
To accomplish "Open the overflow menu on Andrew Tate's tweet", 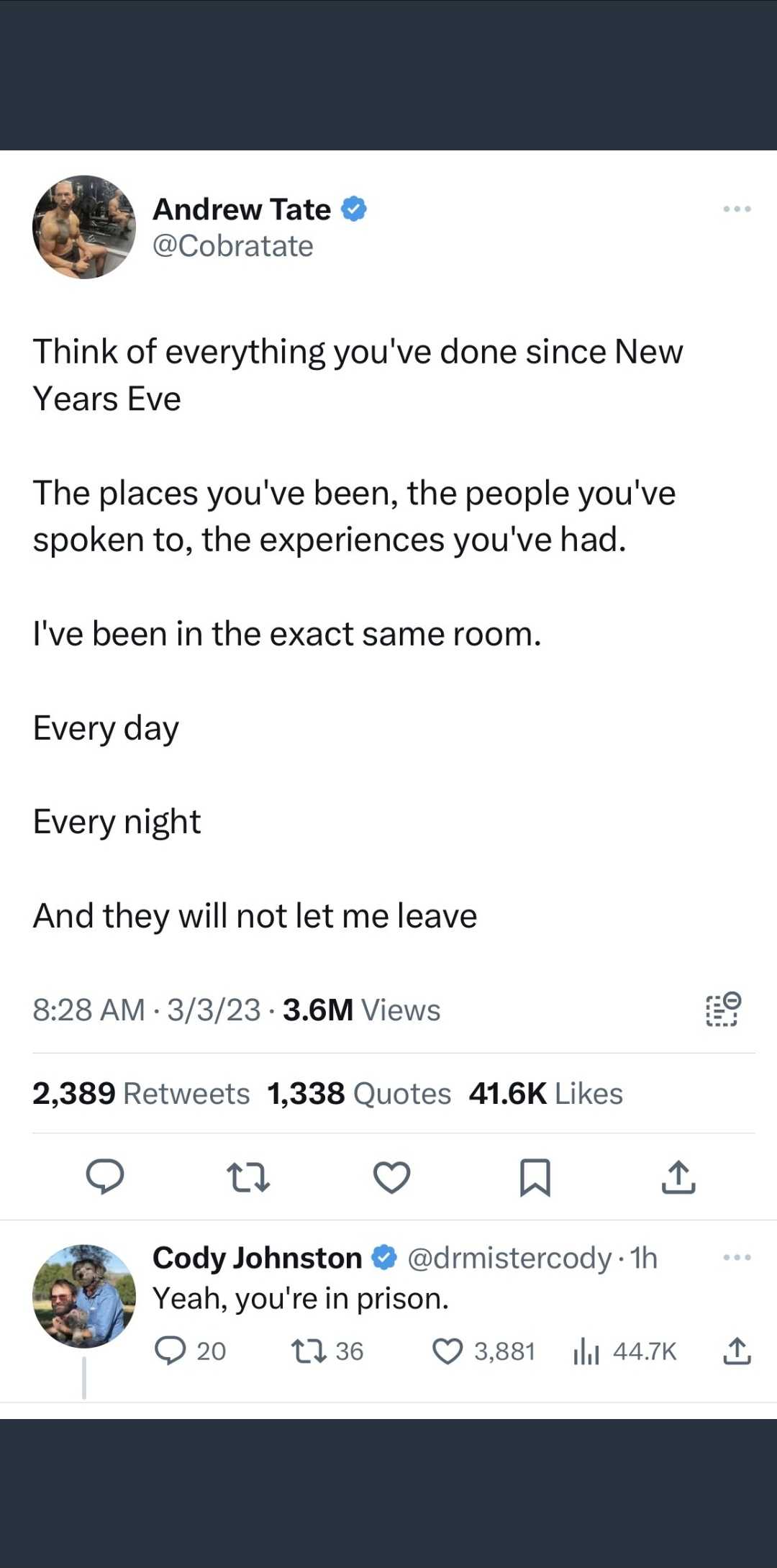I will click(737, 209).
